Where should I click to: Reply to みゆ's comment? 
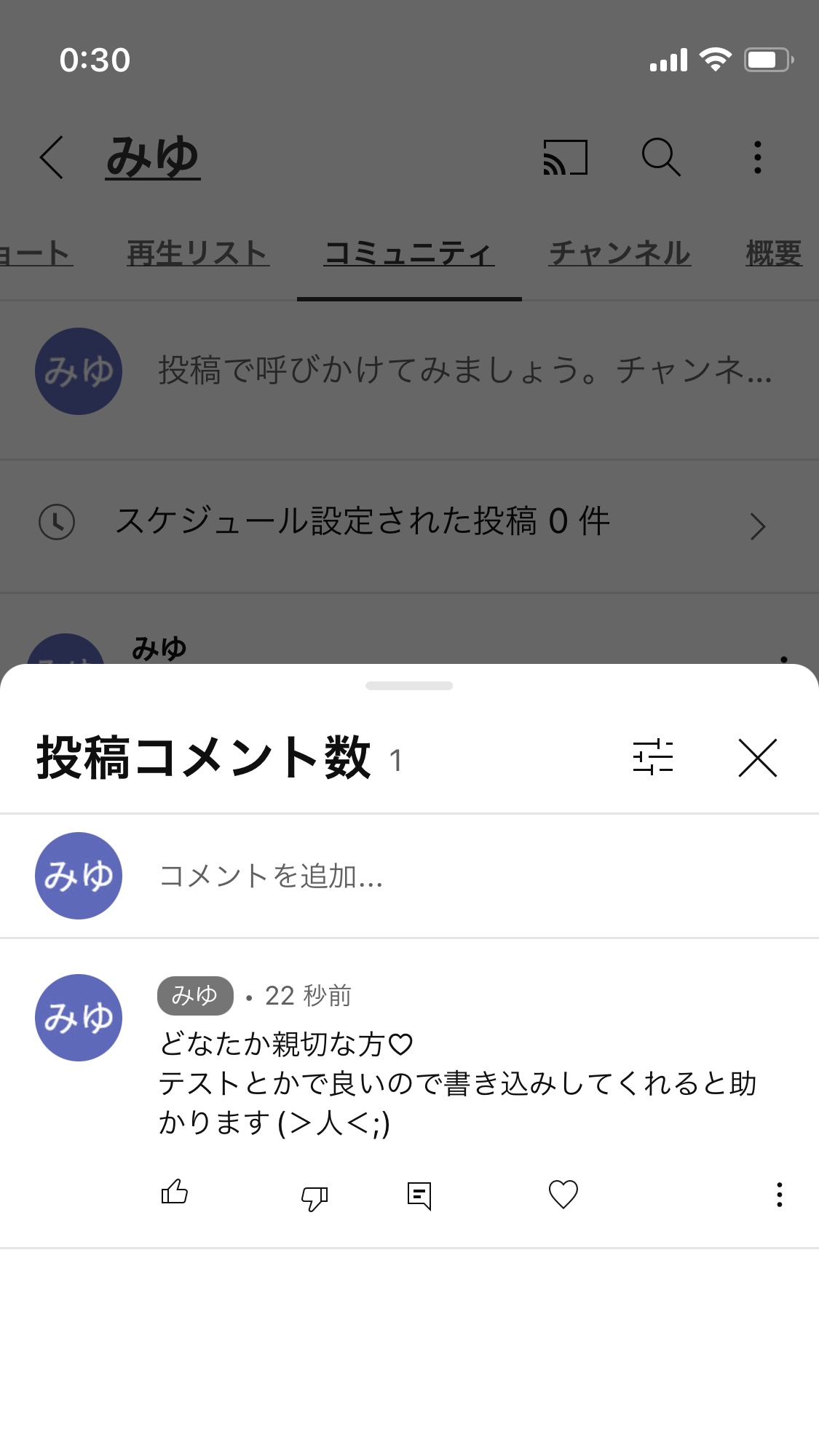pyautogui.click(x=419, y=1195)
